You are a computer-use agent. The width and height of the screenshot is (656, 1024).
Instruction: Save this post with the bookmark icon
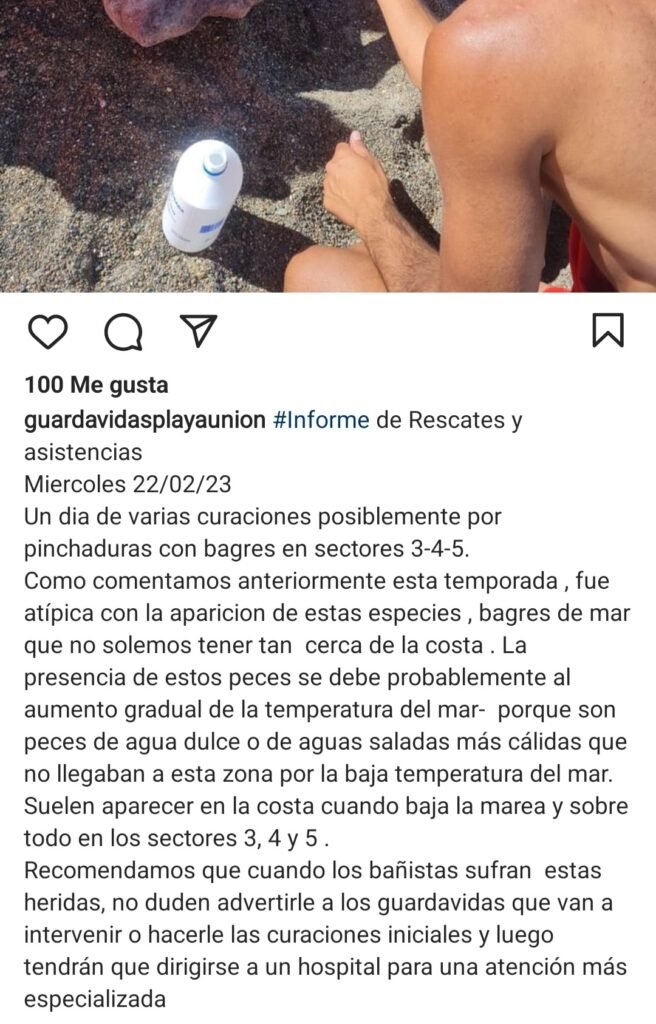coord(607,330)
